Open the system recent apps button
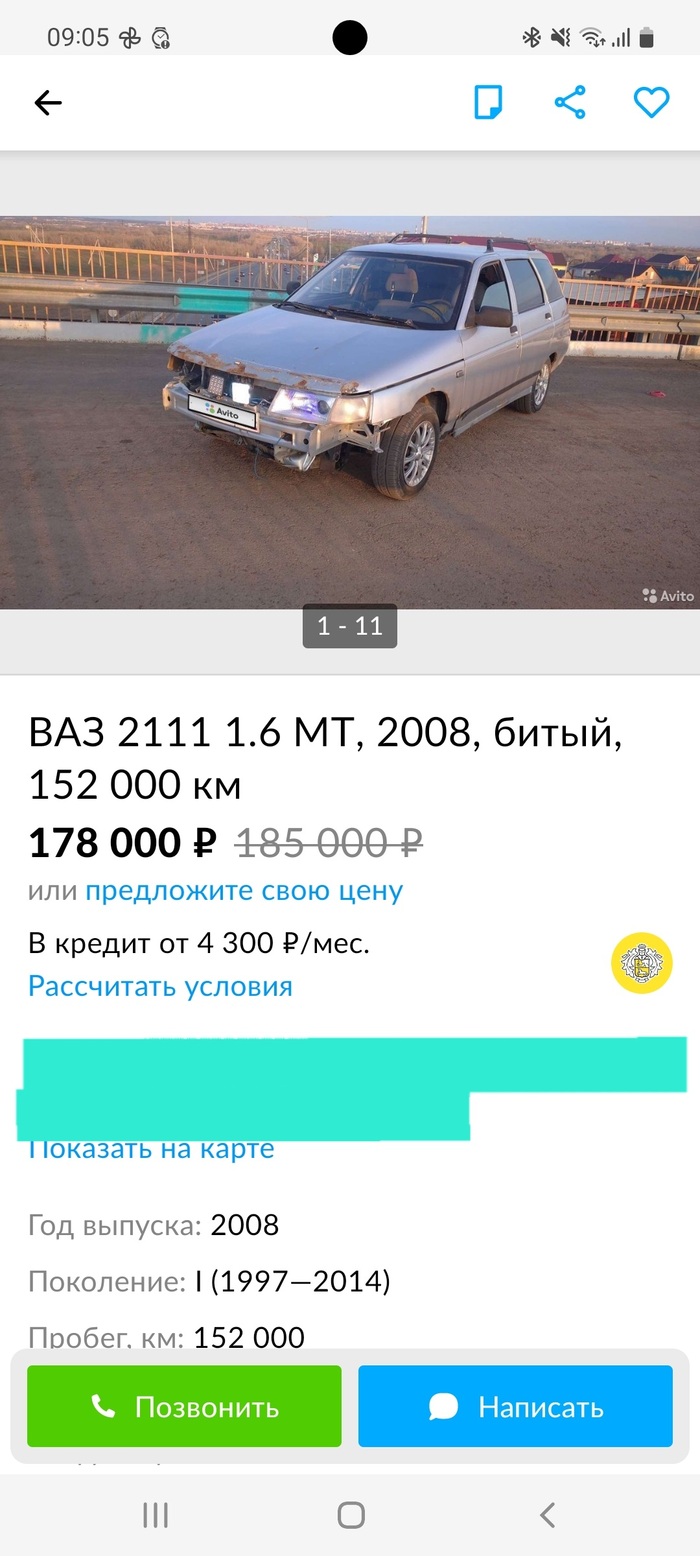Image resolution: width=700 pixels, height=1556 pixels. point(155,1515)
